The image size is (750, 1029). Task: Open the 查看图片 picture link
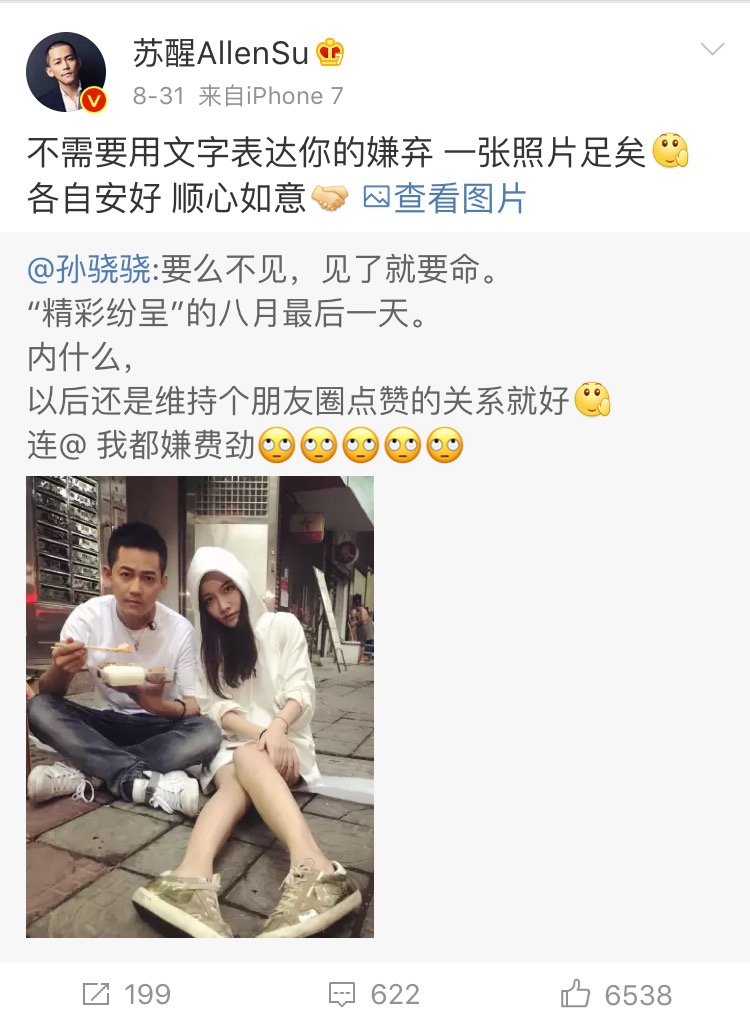[x=445, y=198]
